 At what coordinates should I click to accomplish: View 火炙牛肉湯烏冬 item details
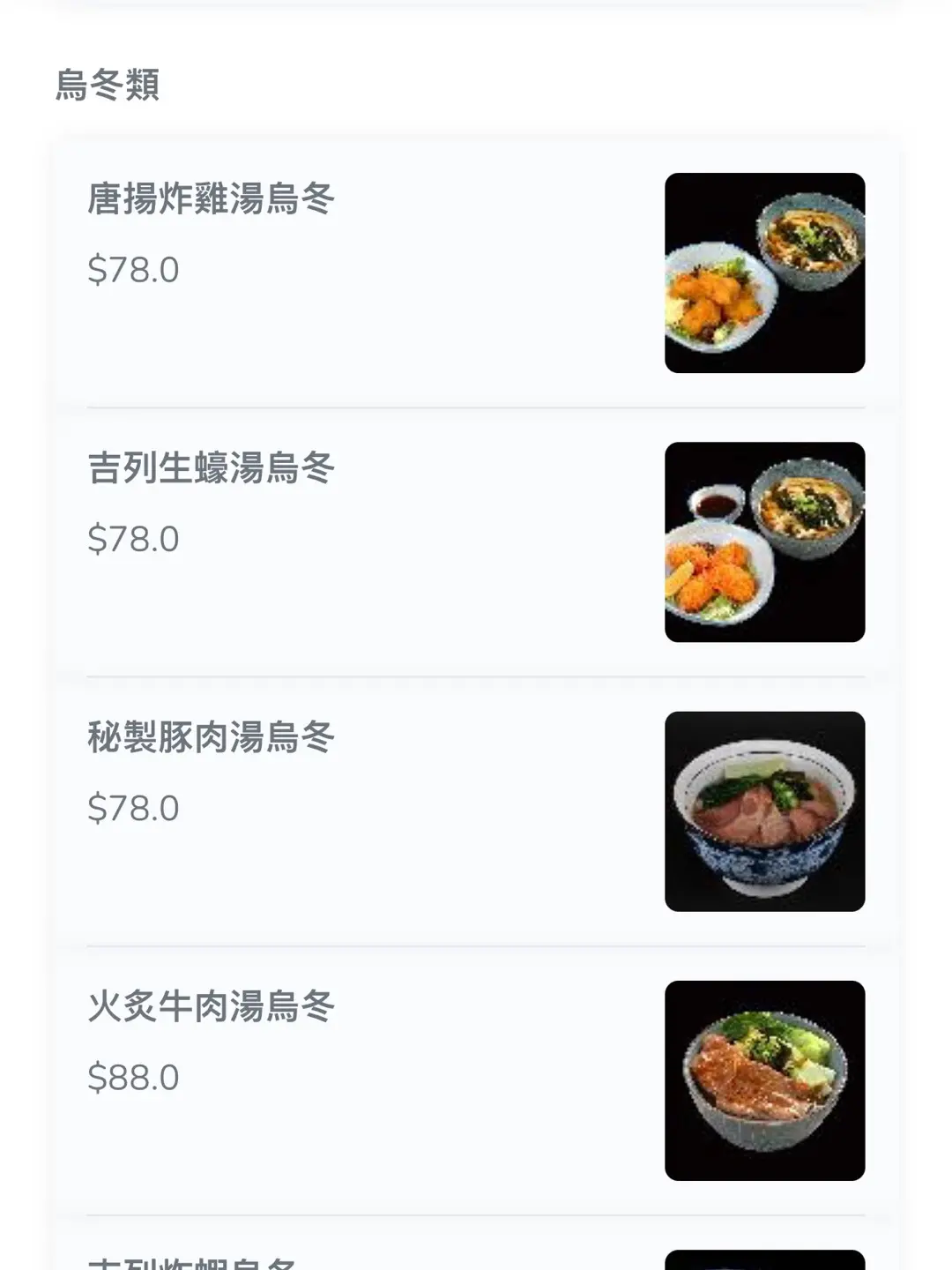pos(212,1006)
